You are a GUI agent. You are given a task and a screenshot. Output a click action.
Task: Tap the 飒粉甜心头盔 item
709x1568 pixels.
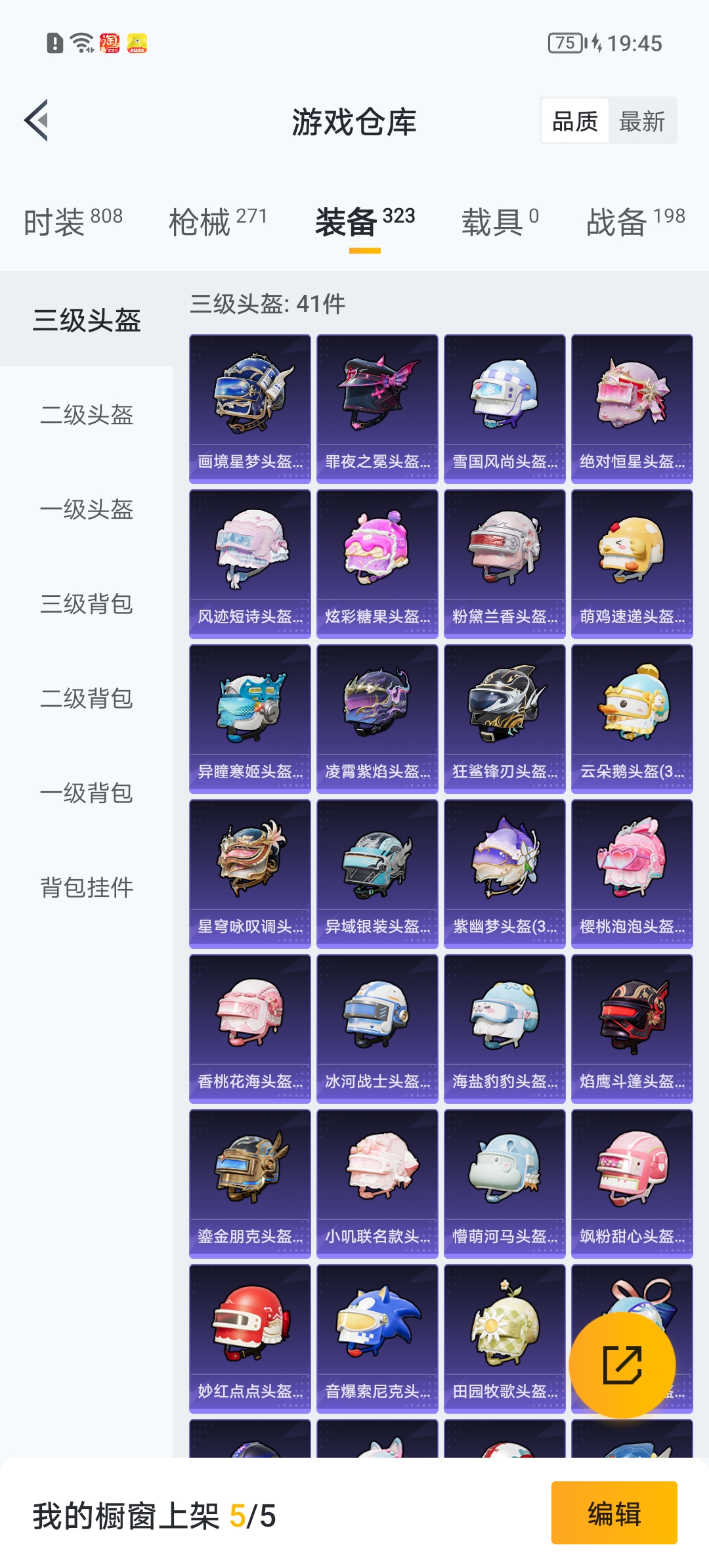pos(632,1185)
